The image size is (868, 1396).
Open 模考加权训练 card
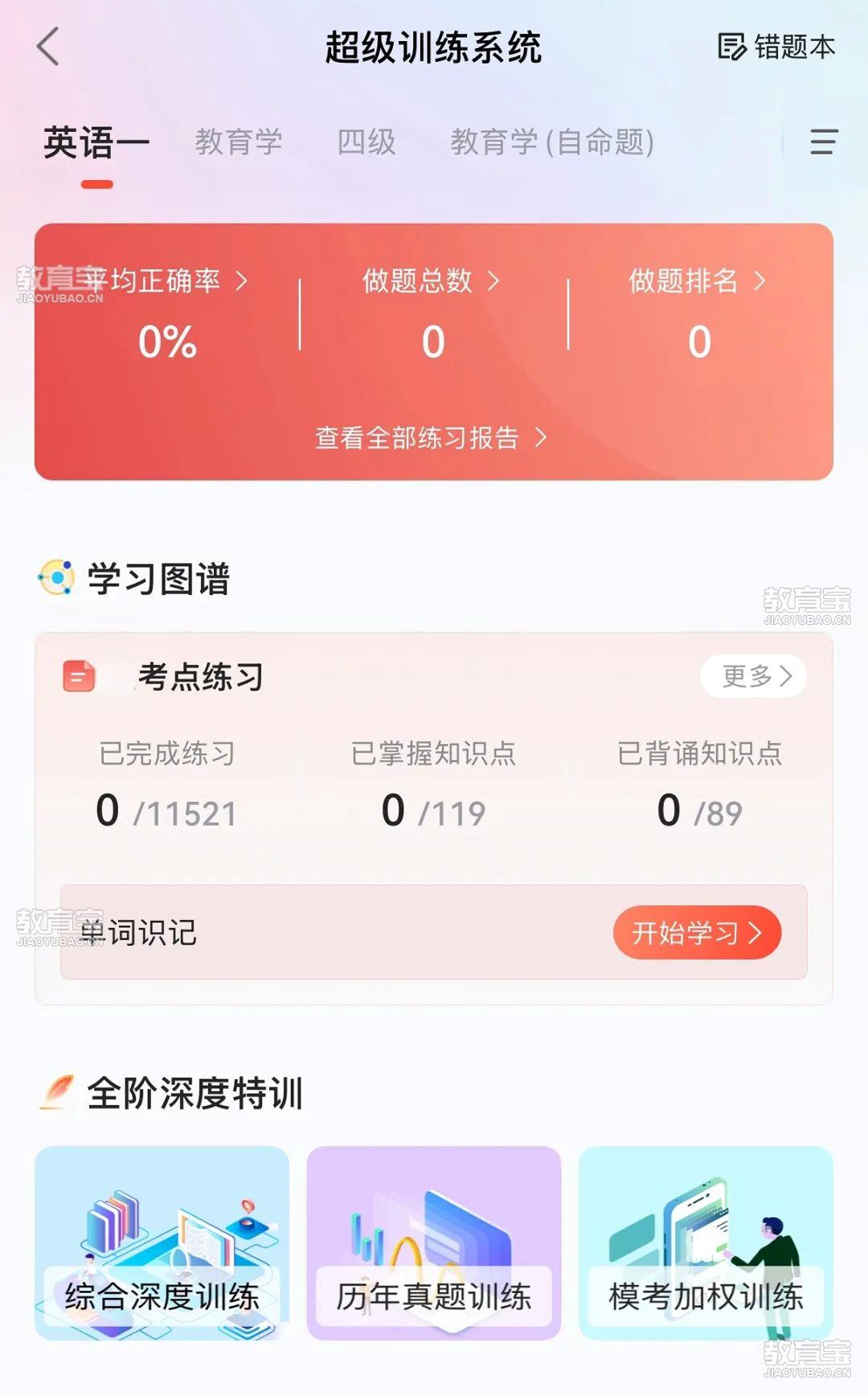pos(706,1243)
